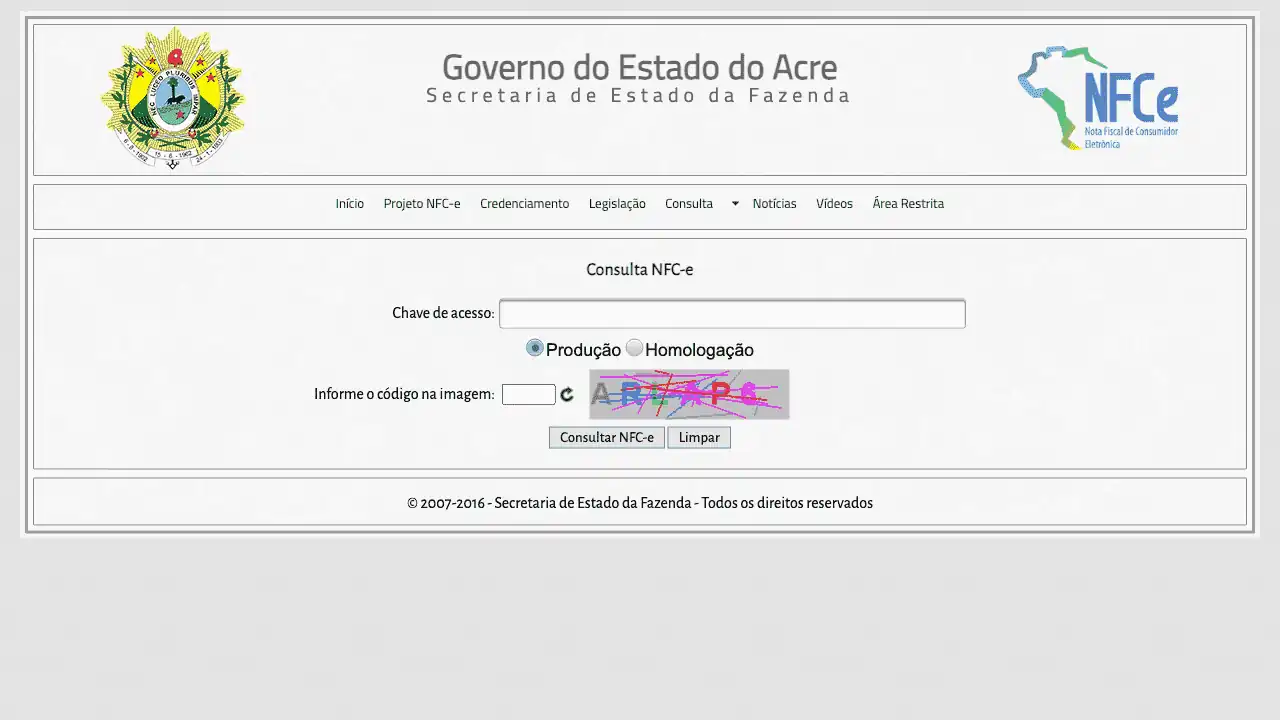Select the Produção option

coord(535,348)
